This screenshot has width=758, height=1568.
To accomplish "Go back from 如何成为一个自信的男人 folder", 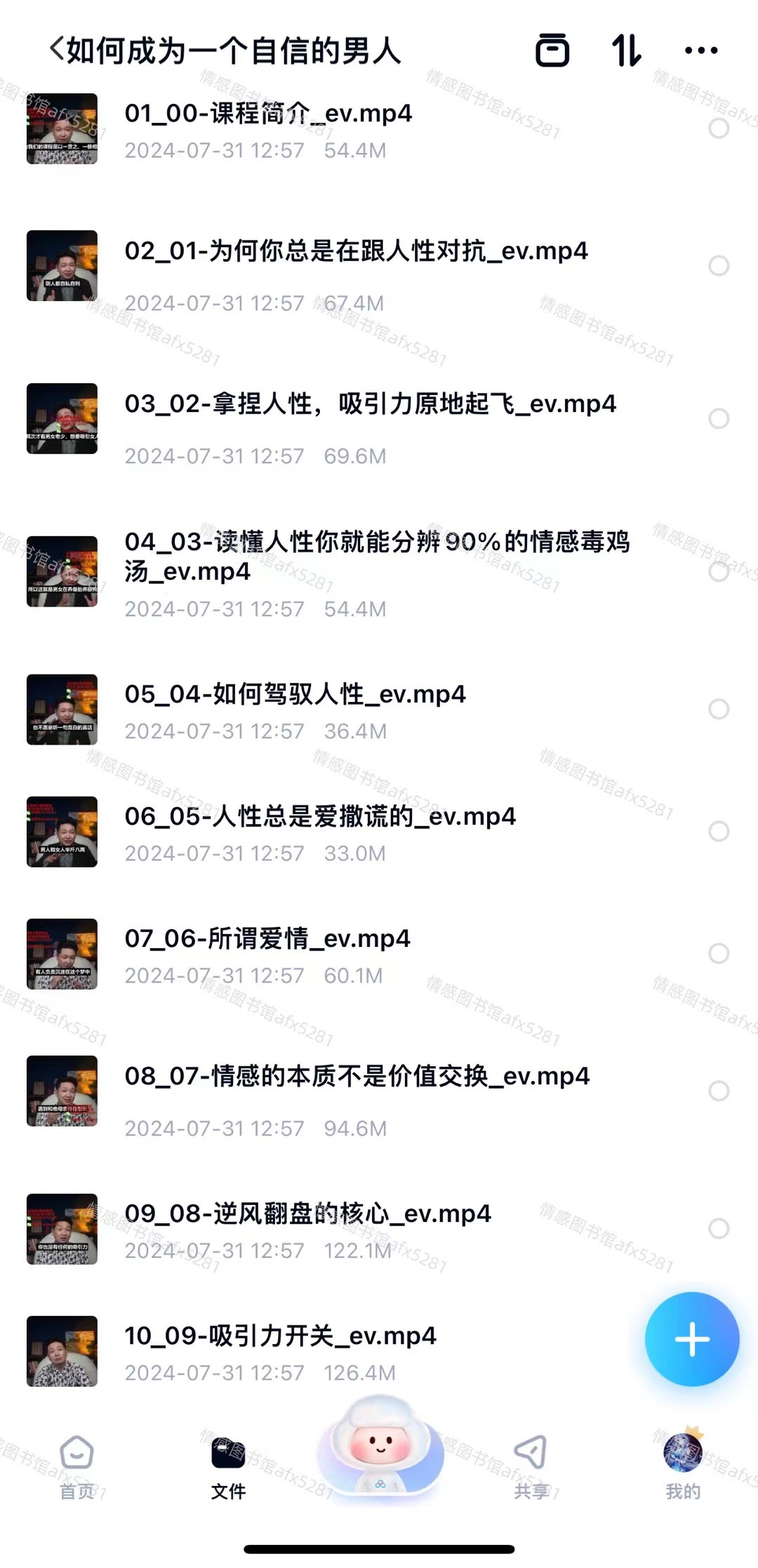I will tap(58, 50).
